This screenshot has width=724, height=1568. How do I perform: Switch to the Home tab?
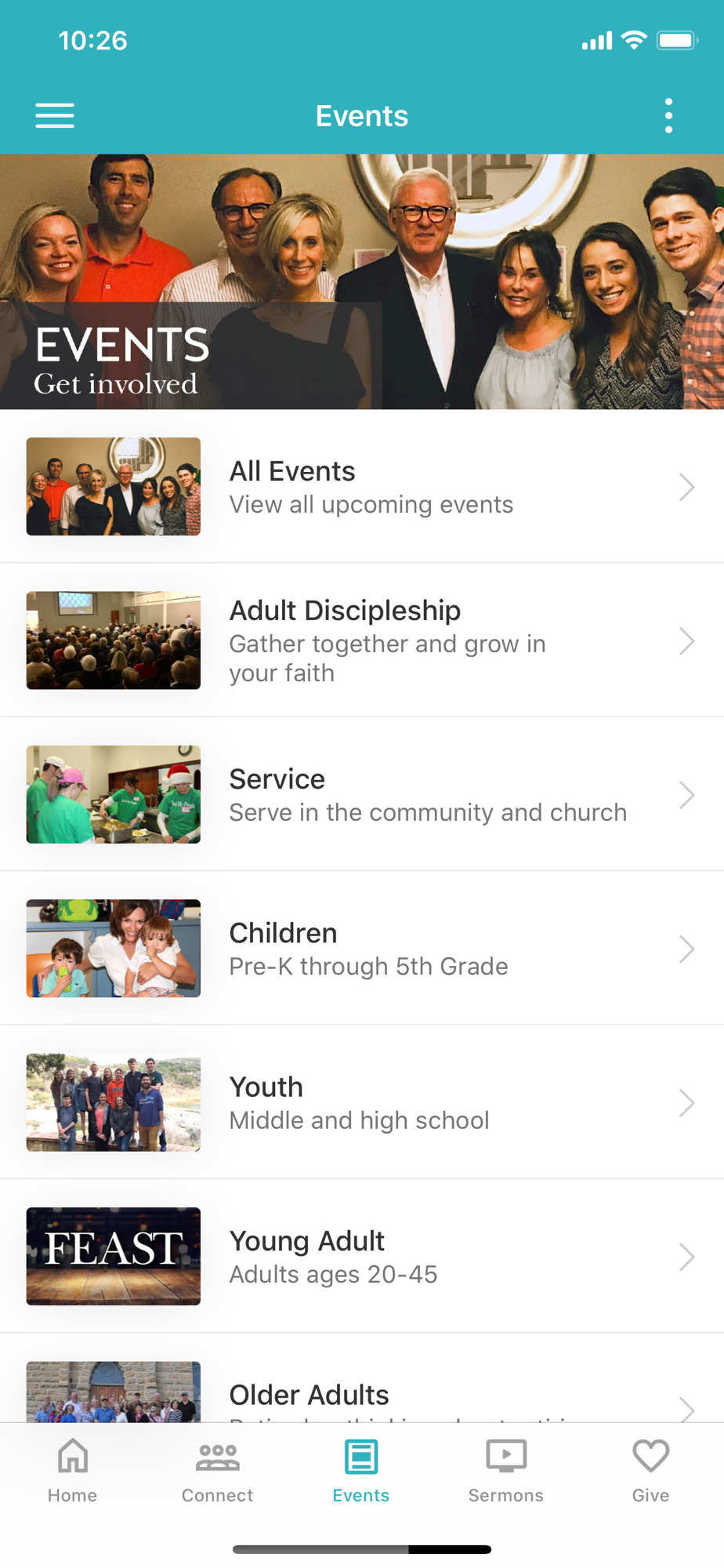coord(72,1470)
